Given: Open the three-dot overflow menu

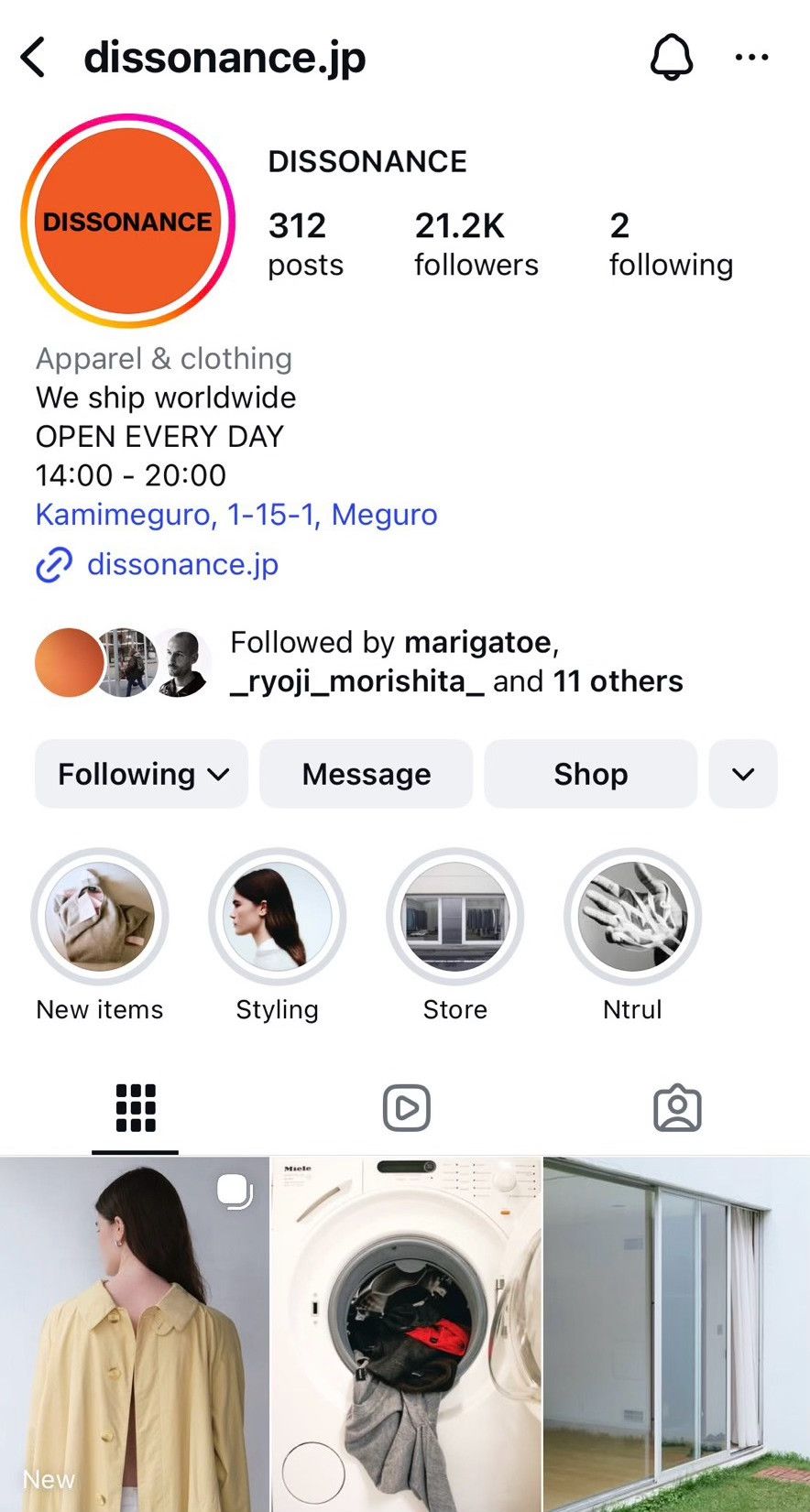Looking at the screenshot, I should [x=752, y=58].
